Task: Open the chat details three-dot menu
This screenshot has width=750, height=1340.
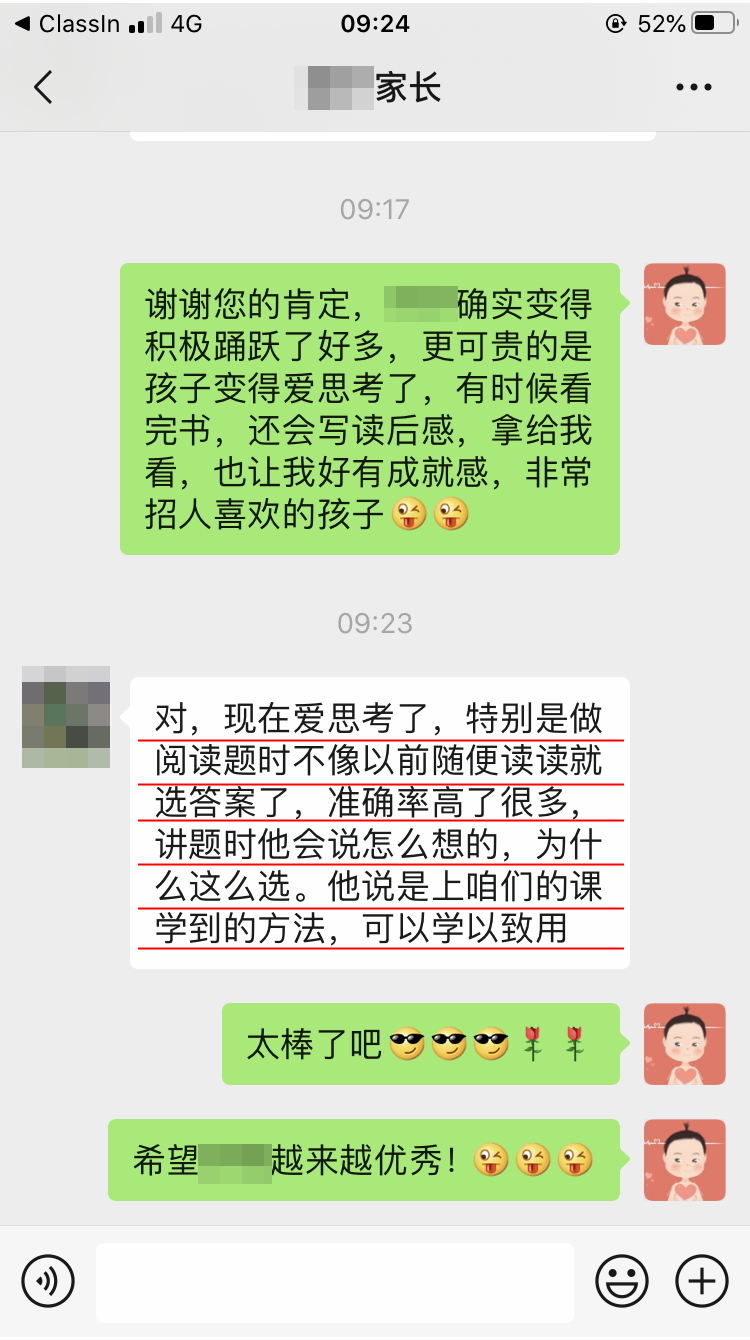Action: (693, 88)
